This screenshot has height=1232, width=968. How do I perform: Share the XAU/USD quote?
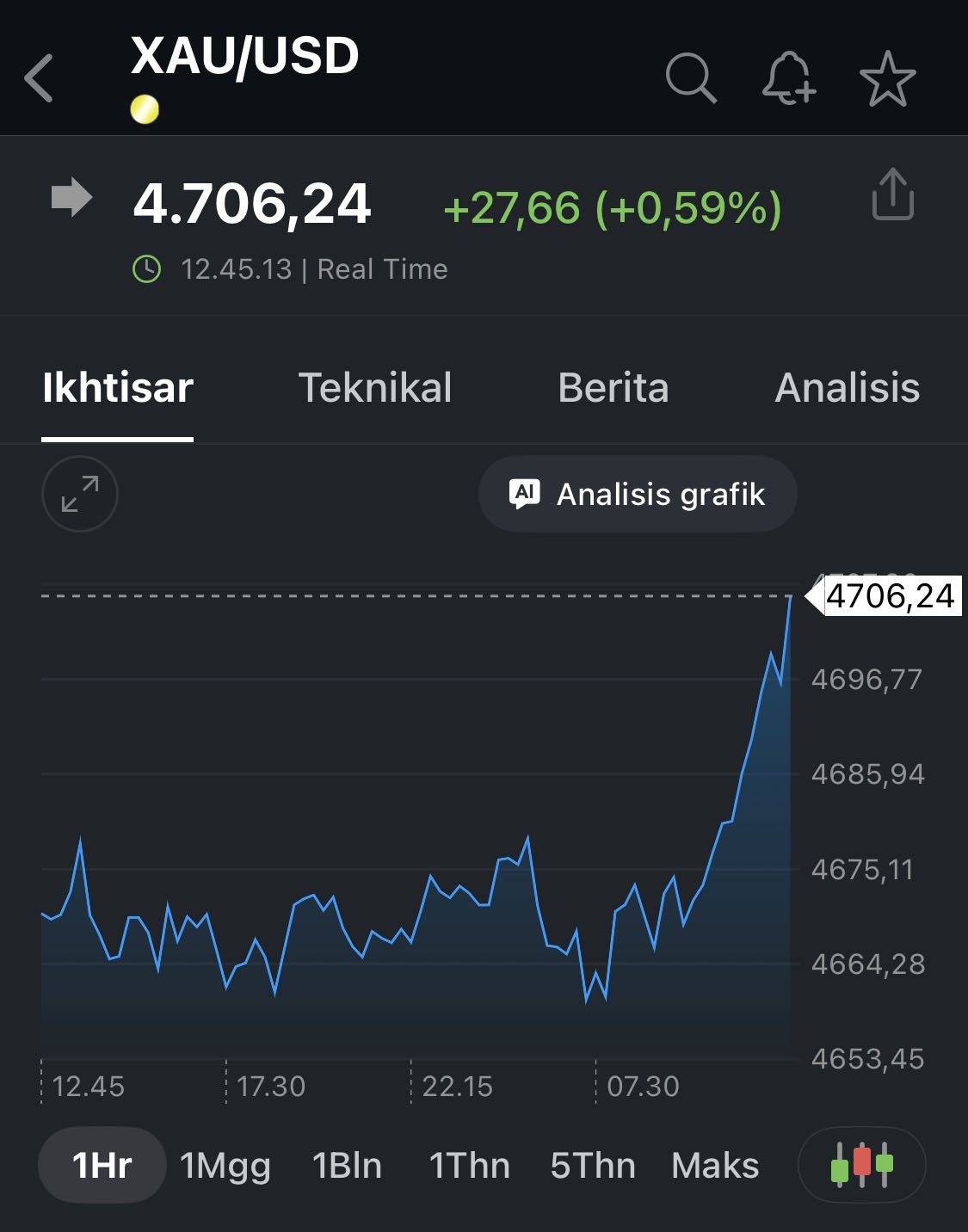point(892,194)
